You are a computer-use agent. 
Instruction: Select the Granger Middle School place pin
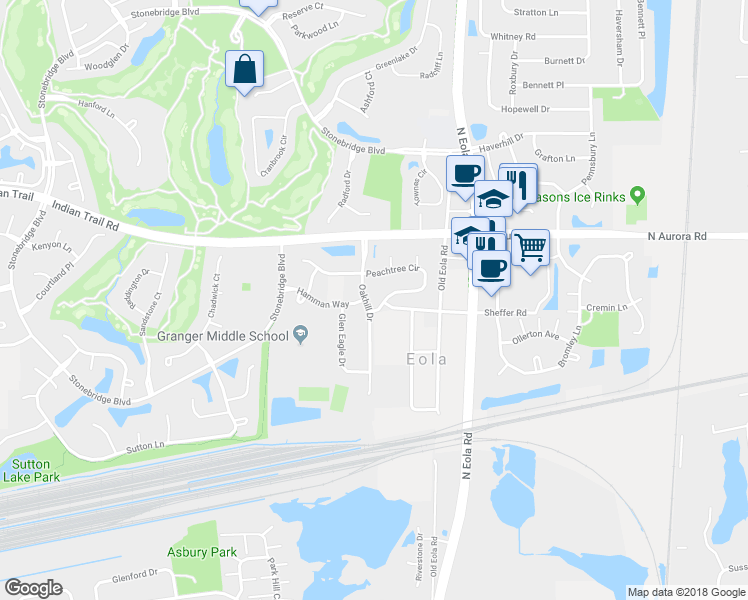301,335
